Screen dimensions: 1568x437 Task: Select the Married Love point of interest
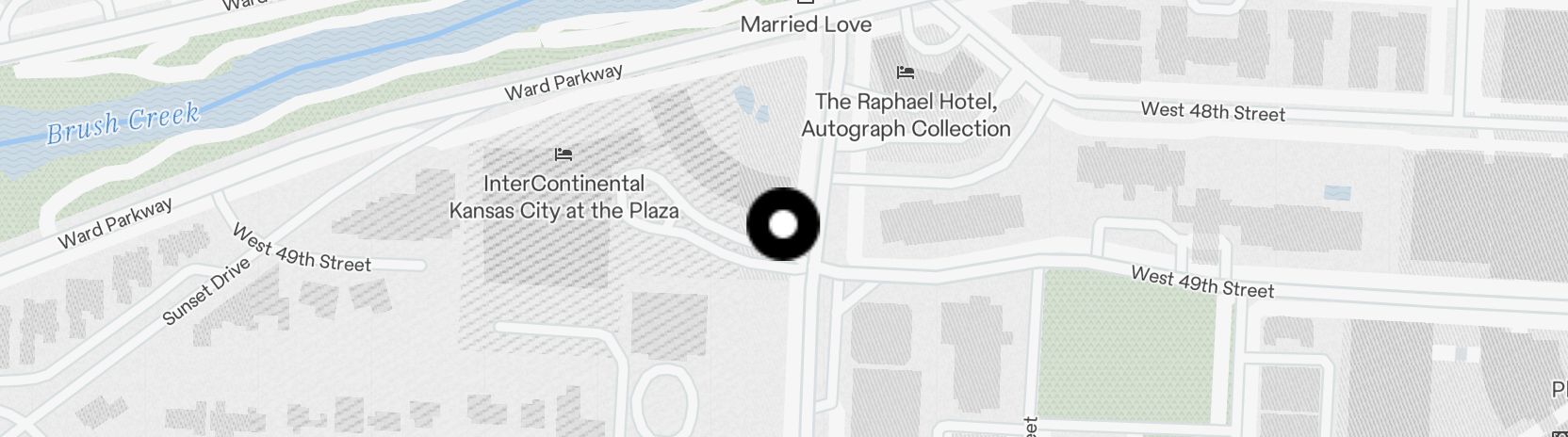coord(806,23)
